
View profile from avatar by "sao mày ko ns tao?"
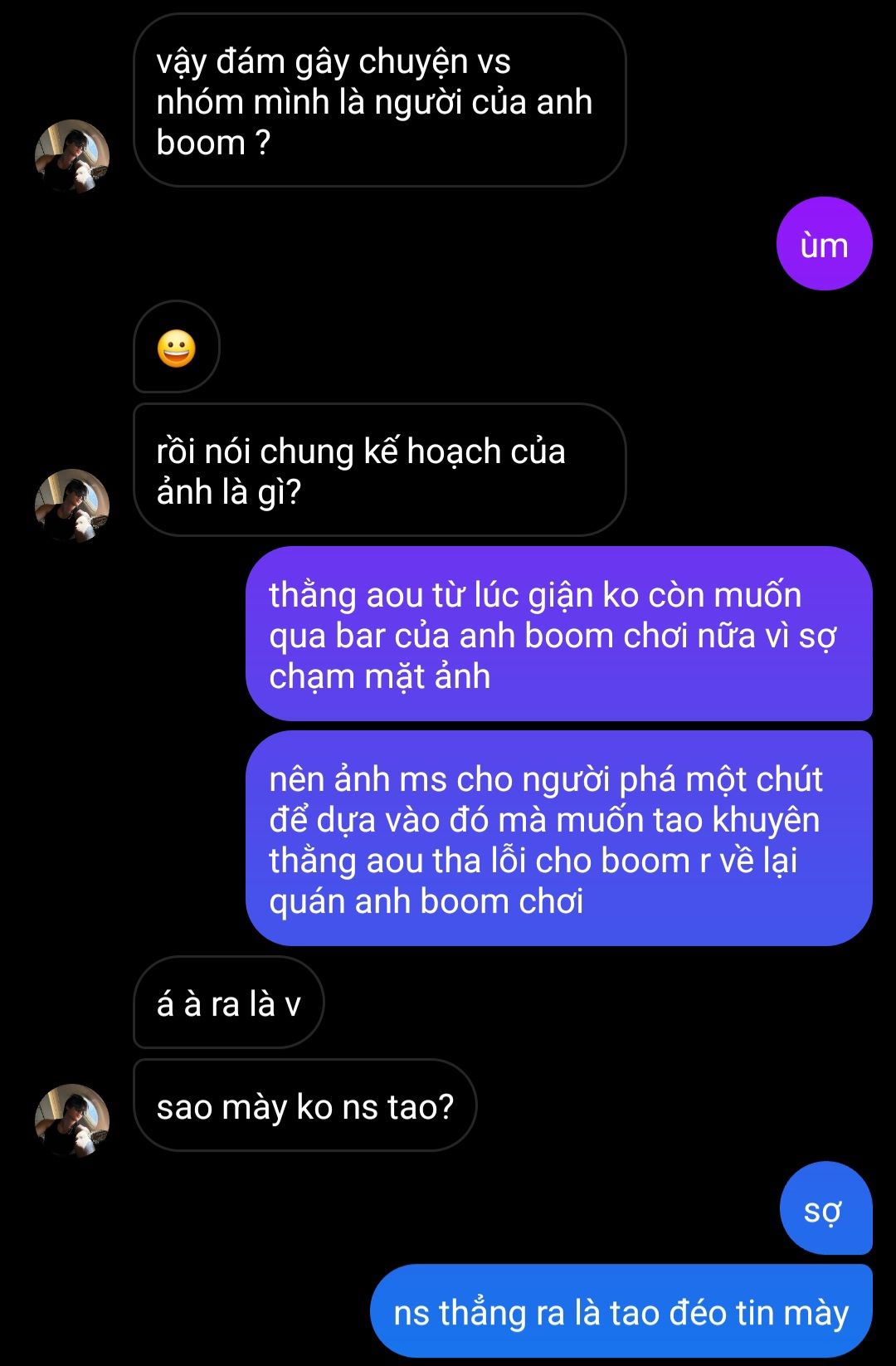(72, 1120)
